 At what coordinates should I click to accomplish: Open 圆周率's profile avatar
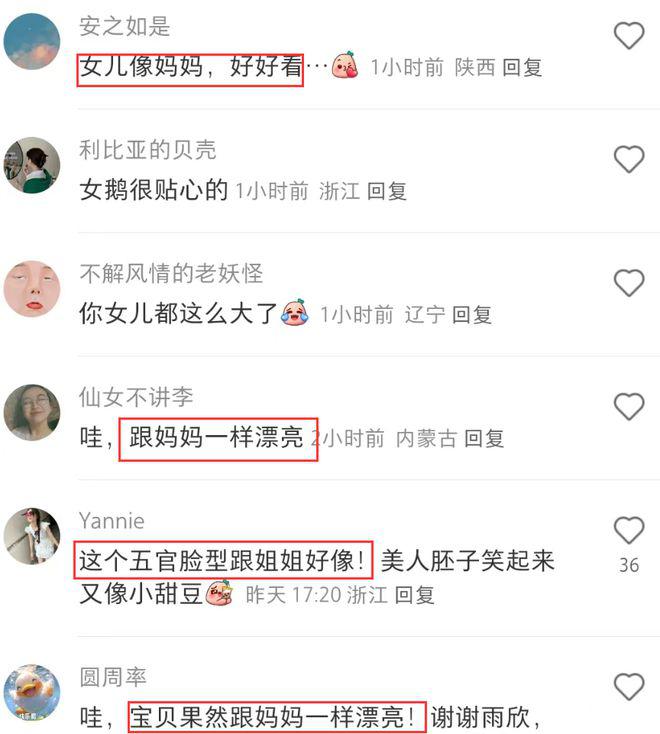tap(32, 692)
